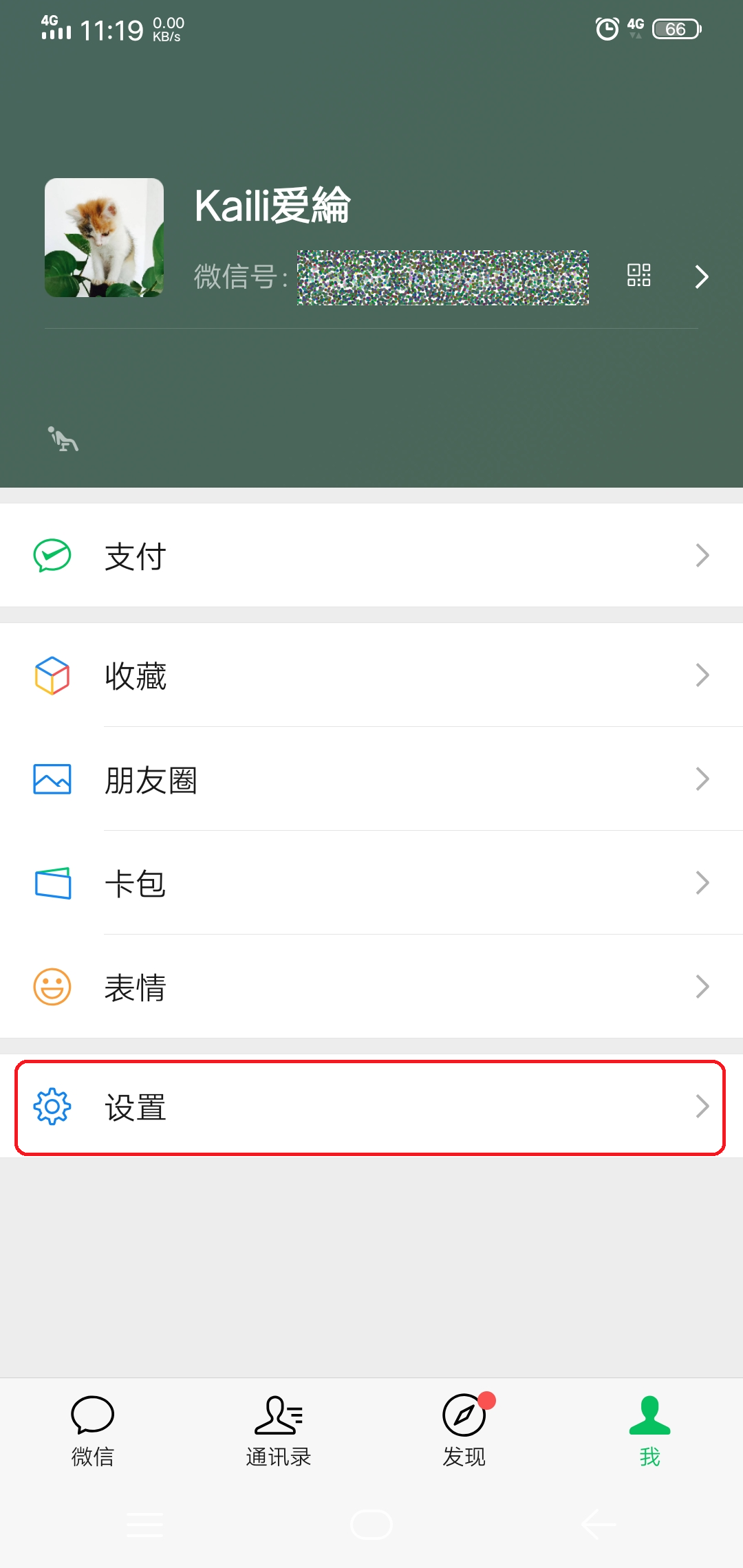The height and width of the screenshot is (1568, 743).
Task: Switch to the 通讯录 contacts tab
Action: point(279,1430)
